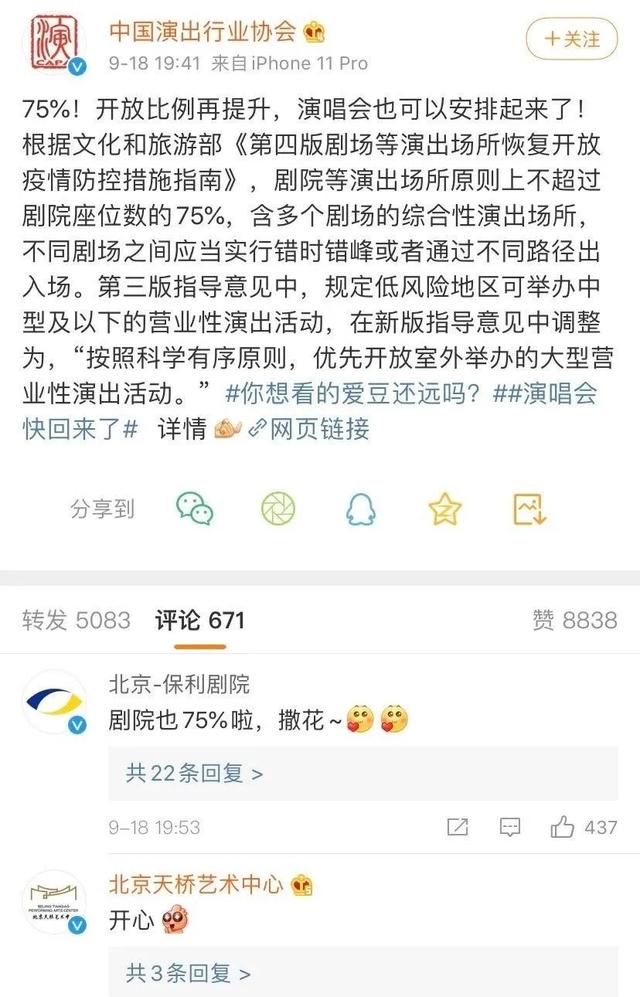The height and width of the screenshot is (997, 640).
Task: Save post as image
Action: (x=528, y=509)
